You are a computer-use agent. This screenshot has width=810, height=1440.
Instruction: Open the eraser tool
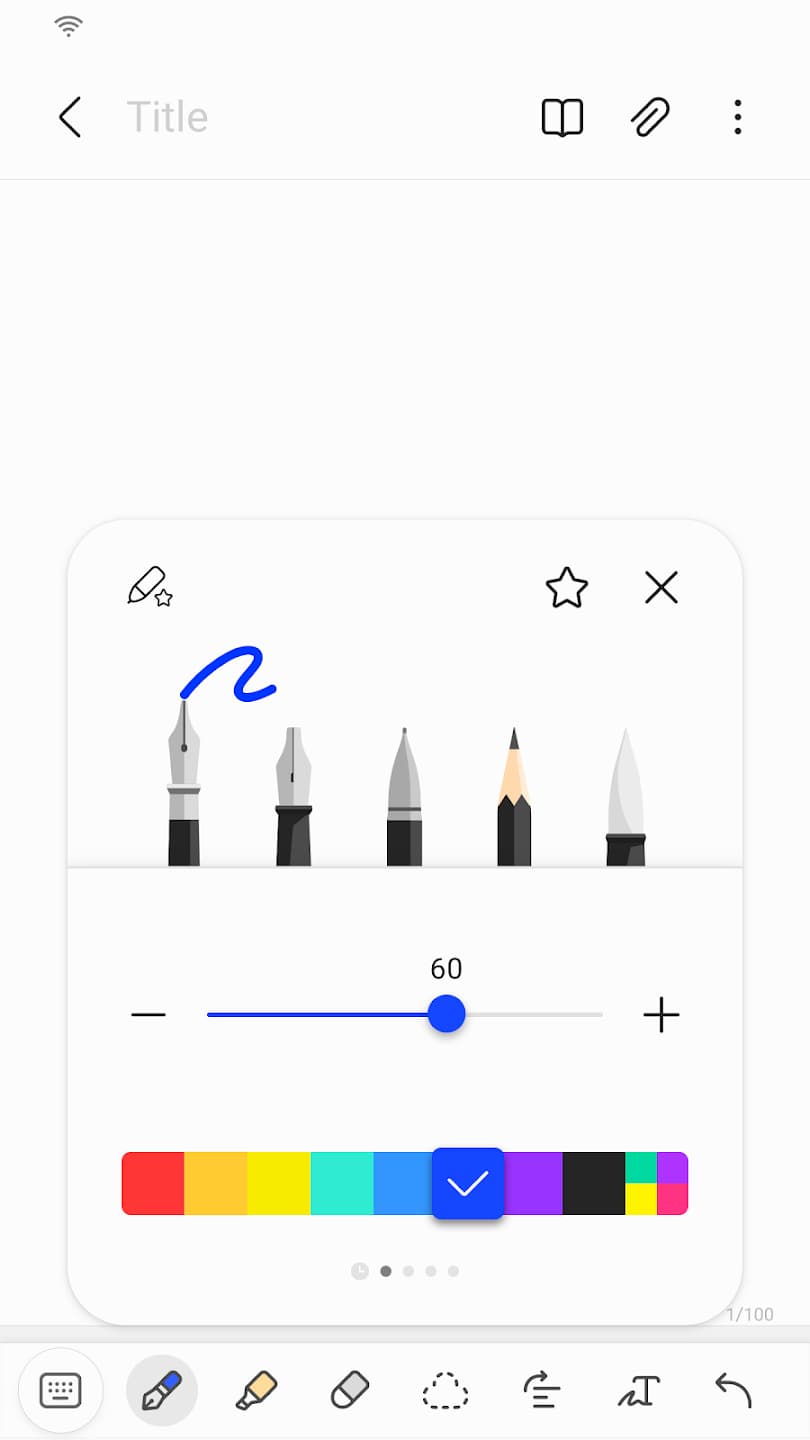349,1389
